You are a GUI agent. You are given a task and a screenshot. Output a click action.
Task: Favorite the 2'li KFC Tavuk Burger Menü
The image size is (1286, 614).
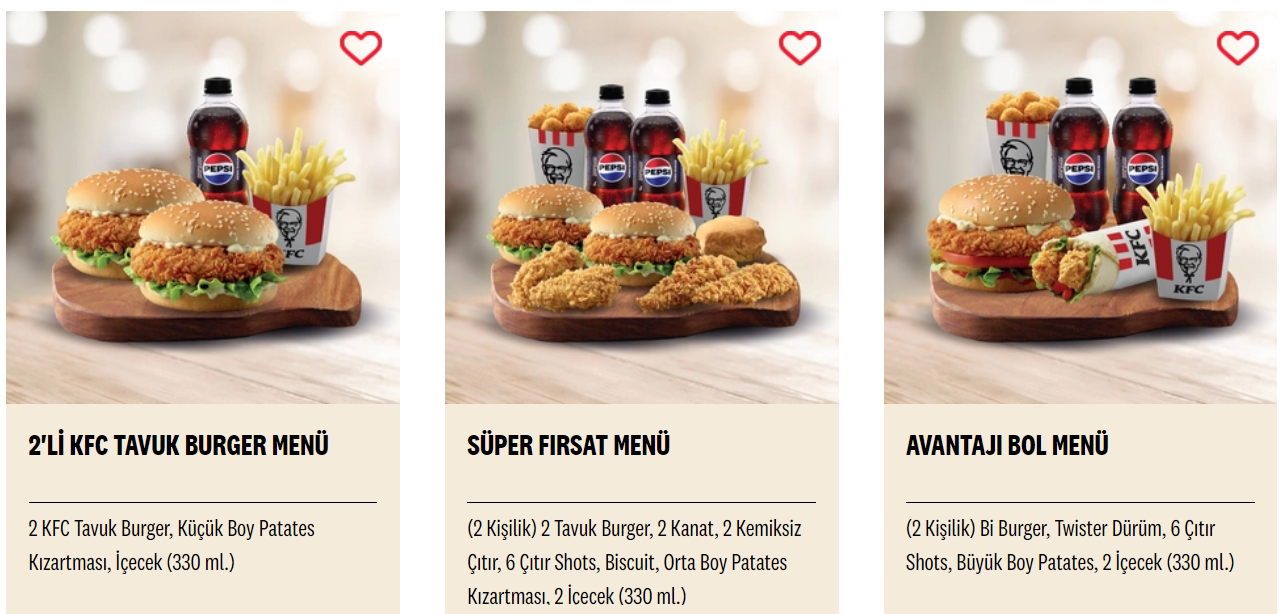click(x=360, y=47)
